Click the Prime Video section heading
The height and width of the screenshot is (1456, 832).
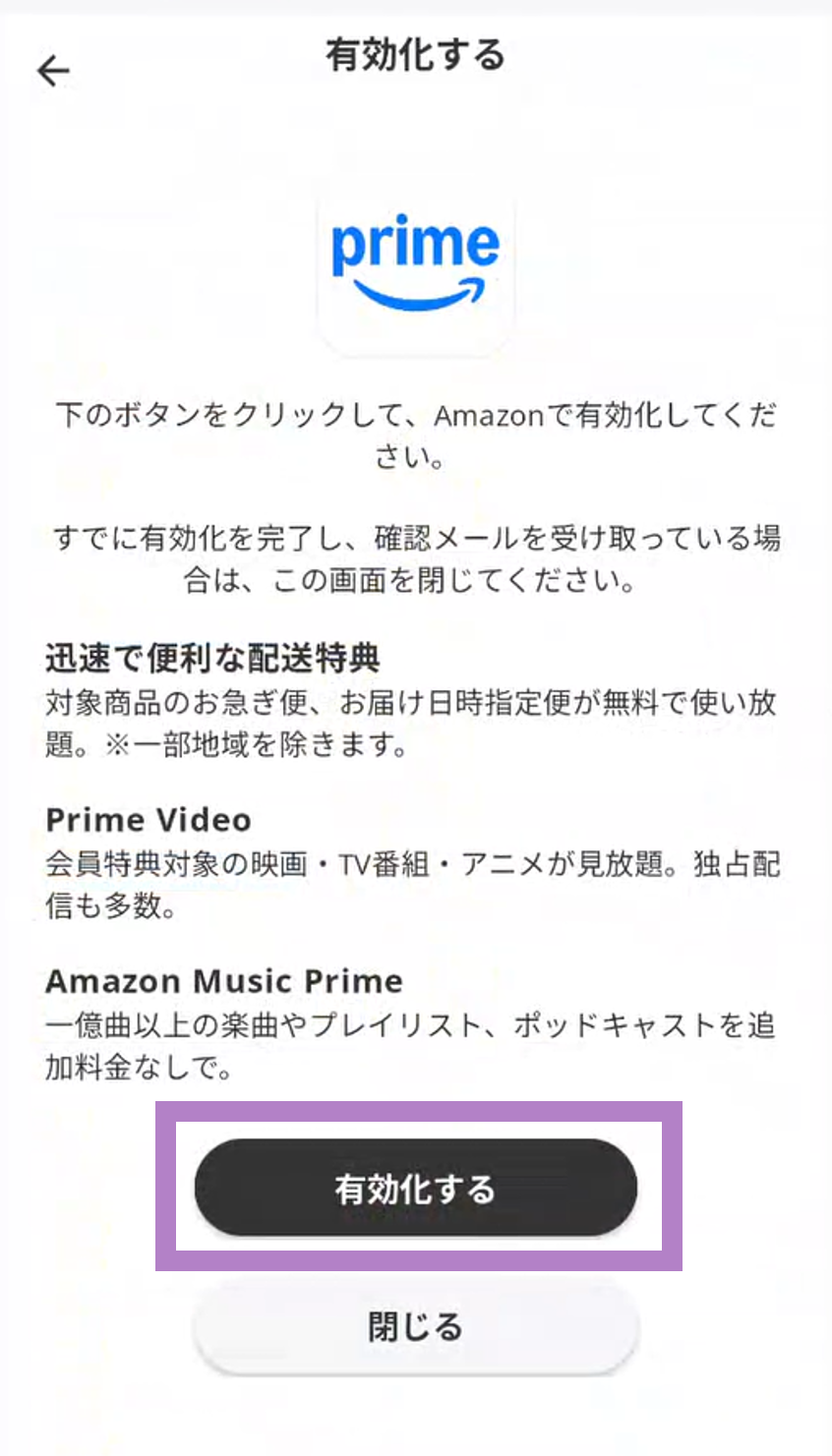coord(148,820)
